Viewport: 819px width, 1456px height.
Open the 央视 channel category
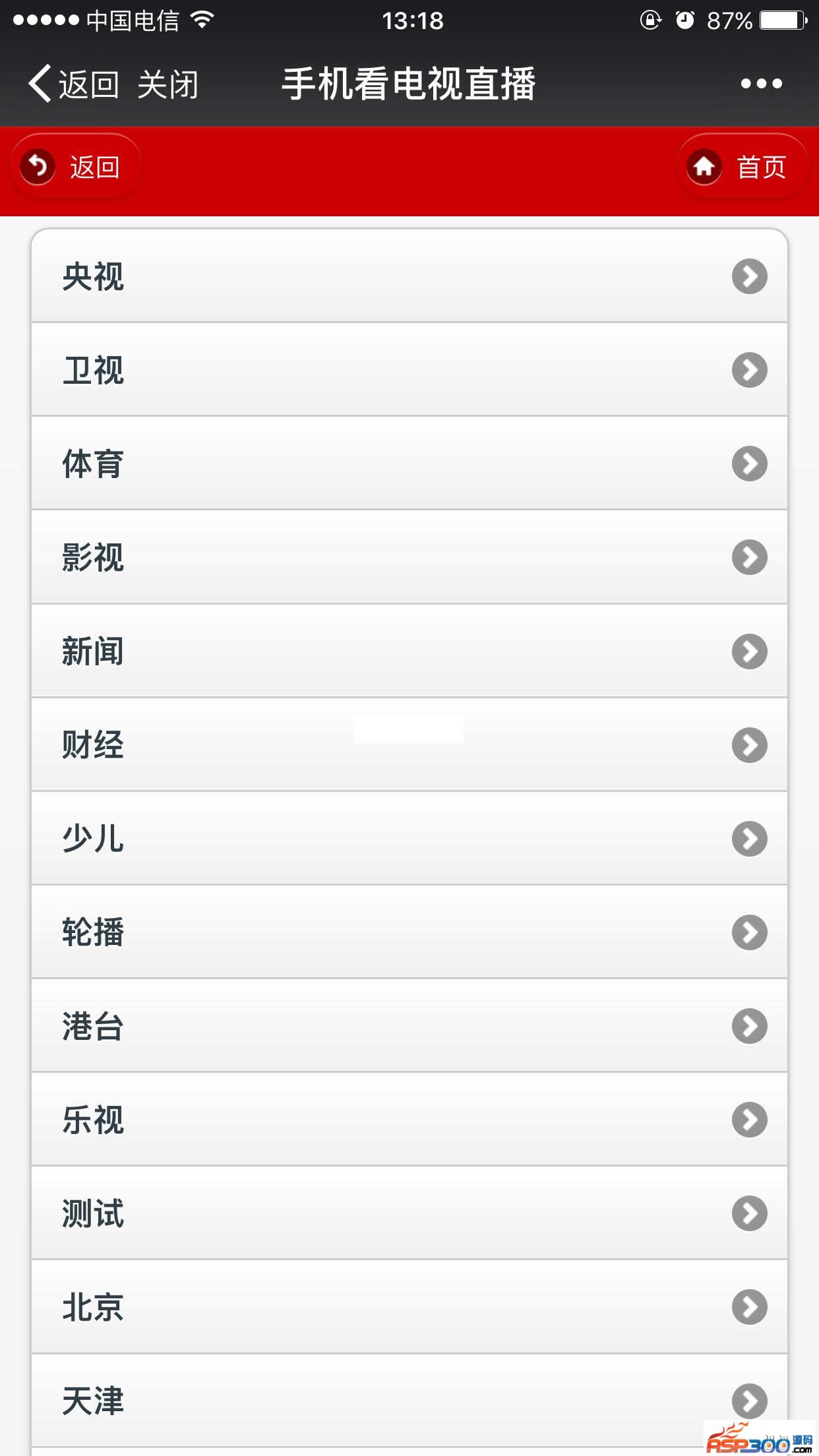coord(409,276)
